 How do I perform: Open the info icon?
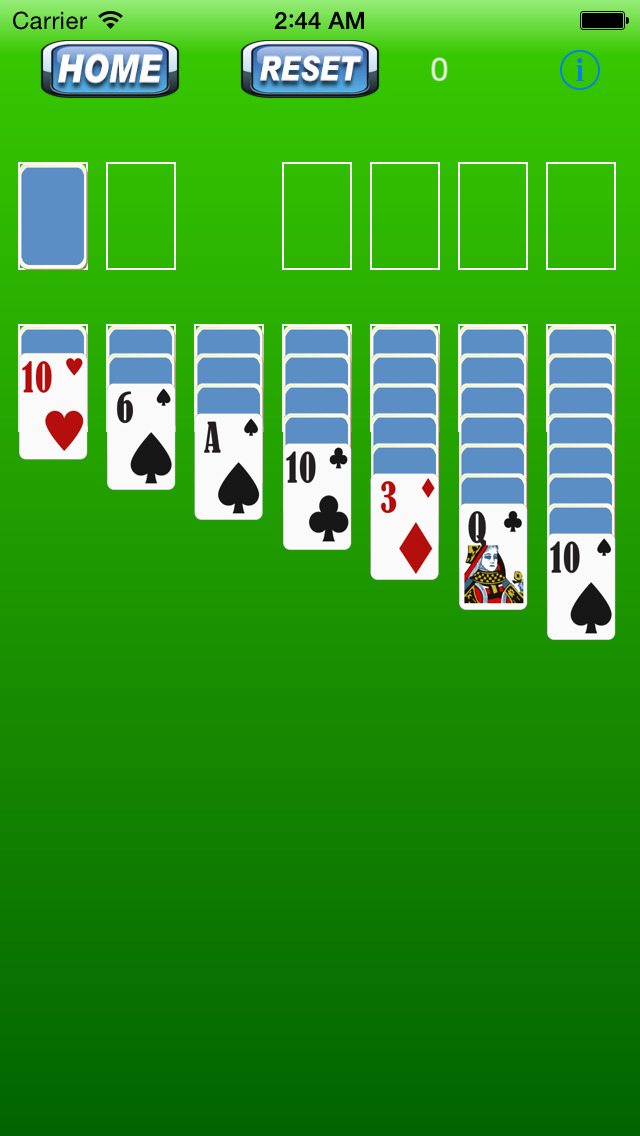coord(579,70)
